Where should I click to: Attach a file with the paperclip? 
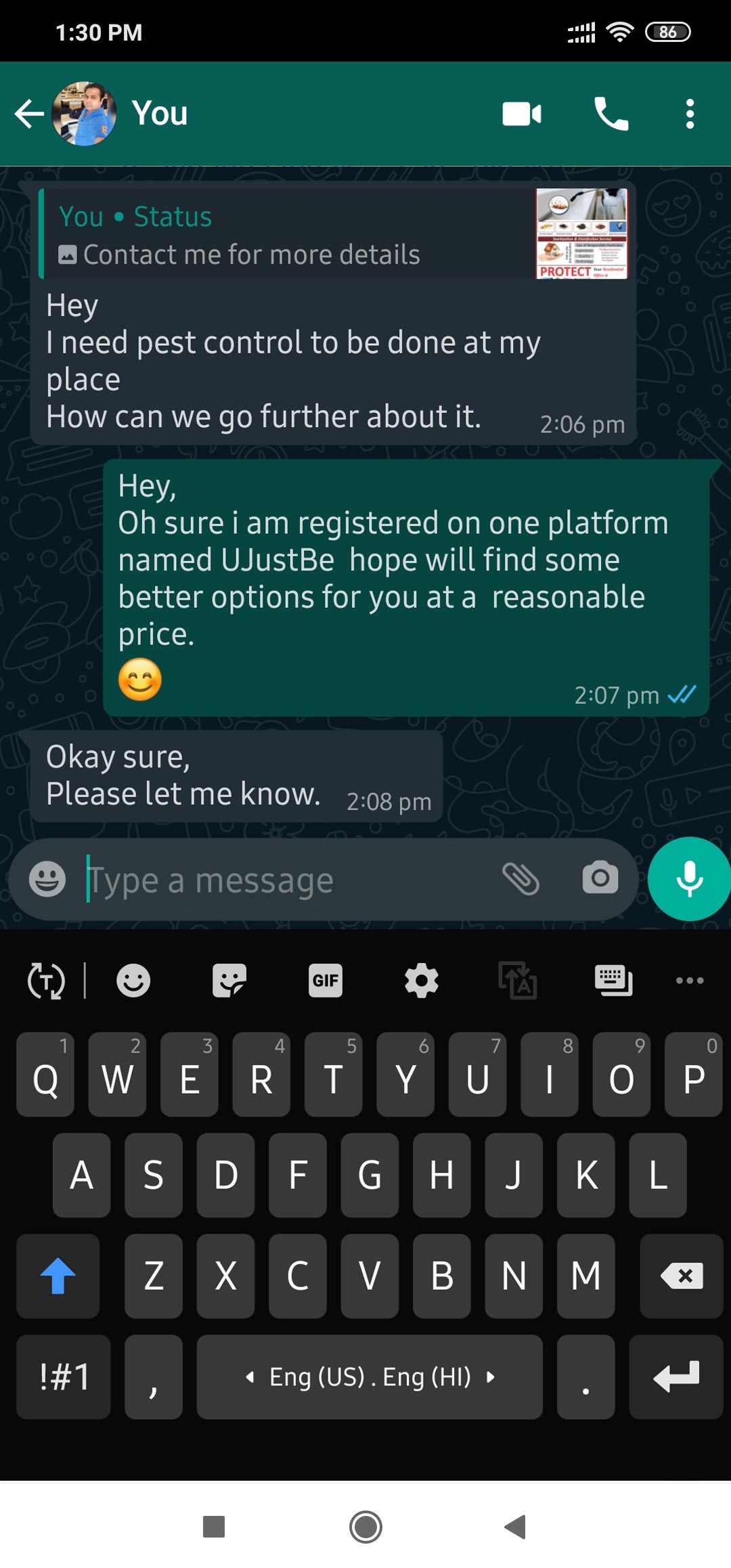[520, 879]
